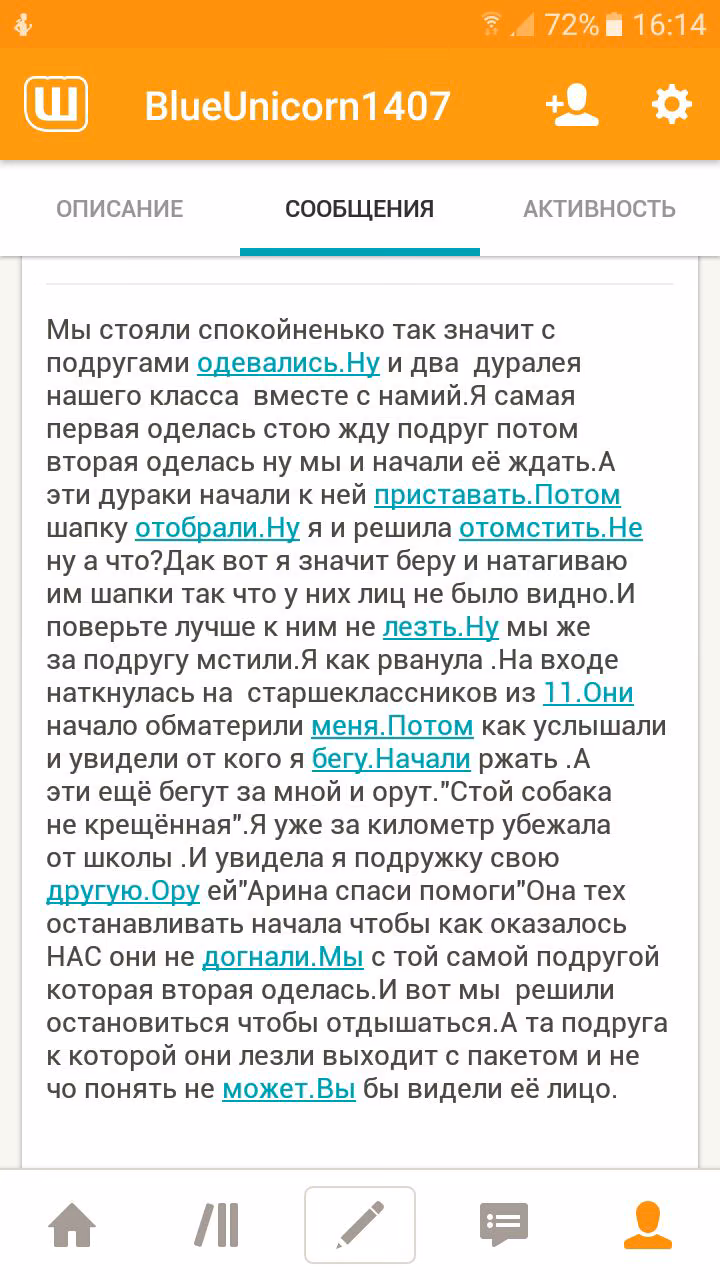Open the library tab
This screenshot has height=1280, width=720.
tap(216, 1224)
